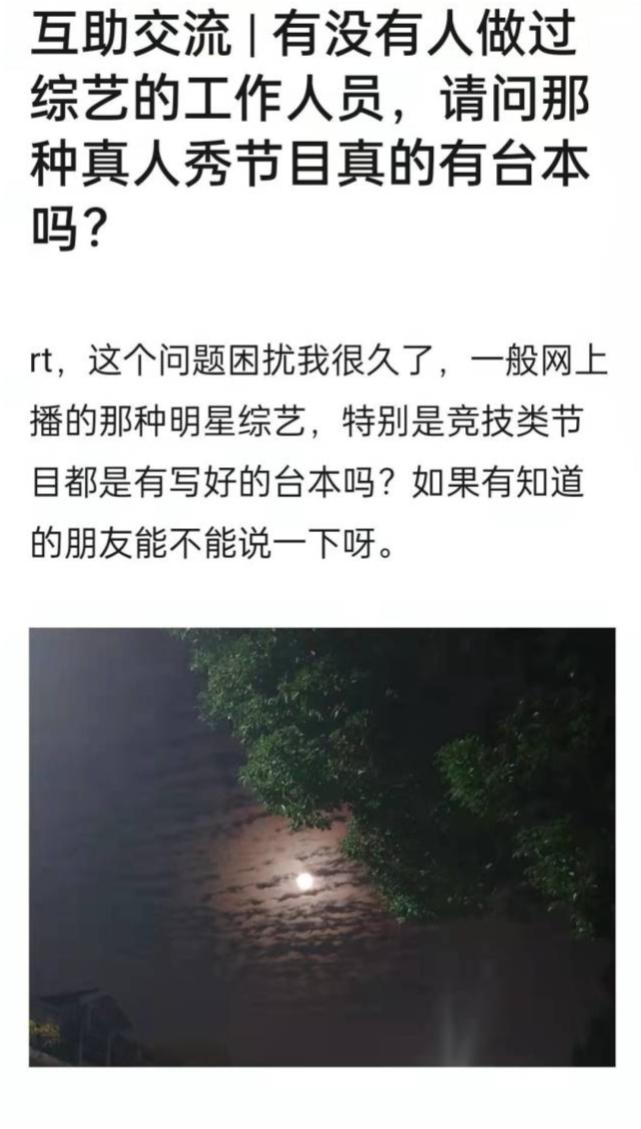Open the night moon photo in the post
Viewport: 641px width, 1129px height.
click(x=321, y=846)
